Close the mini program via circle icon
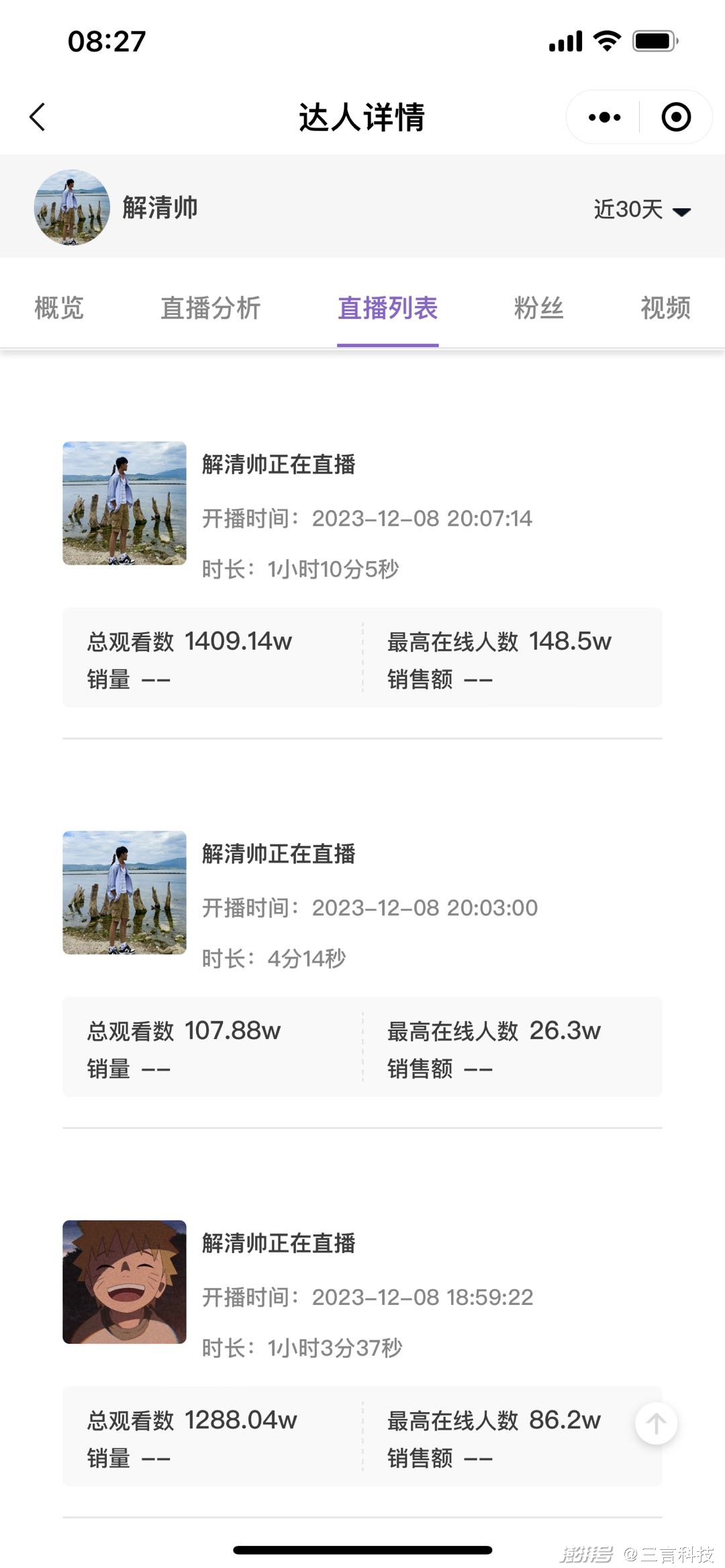The image size is (725, 1568). pyautogui.click(x=675, y=117)
